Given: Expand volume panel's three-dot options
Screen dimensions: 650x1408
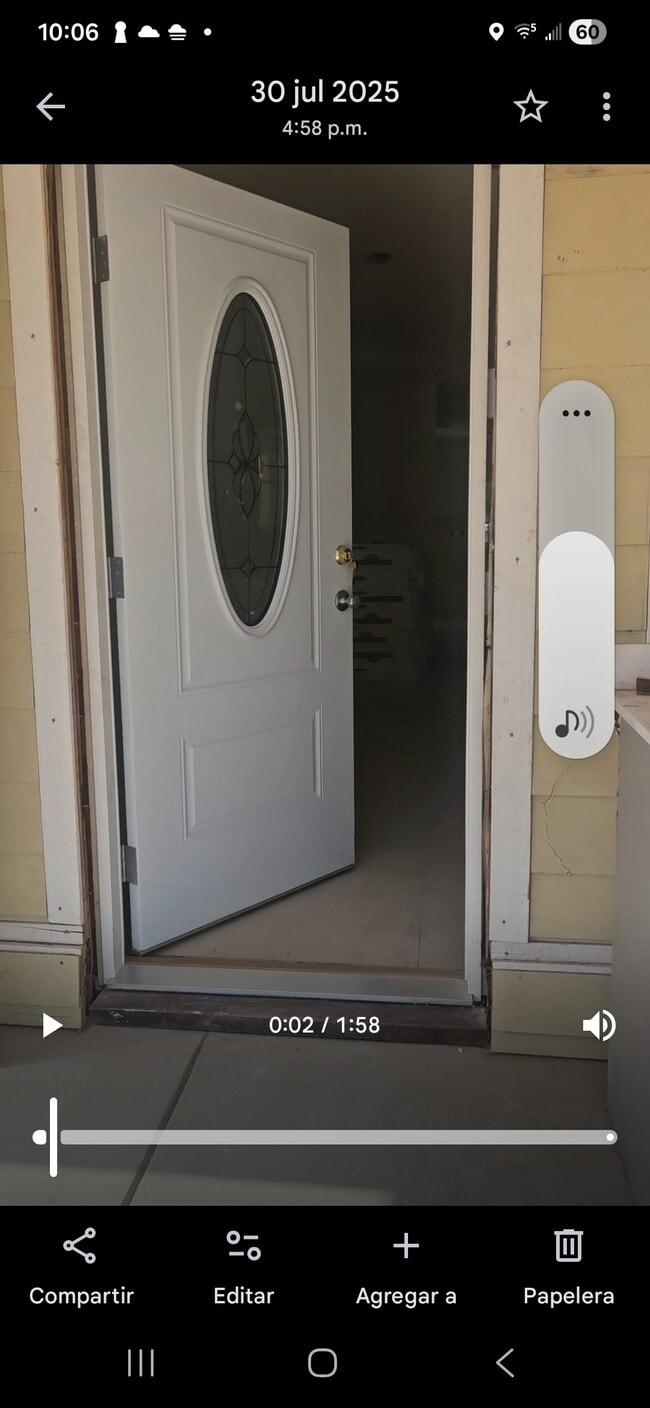Looking at the screenshot, I should point(576,413).
